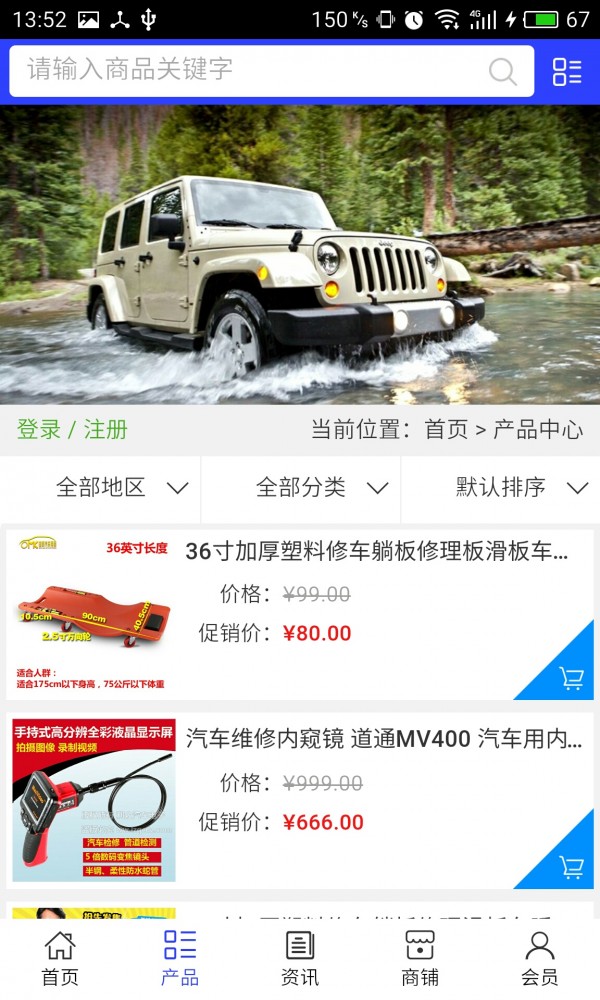Go to the 会员 member tab

(540, 958)
